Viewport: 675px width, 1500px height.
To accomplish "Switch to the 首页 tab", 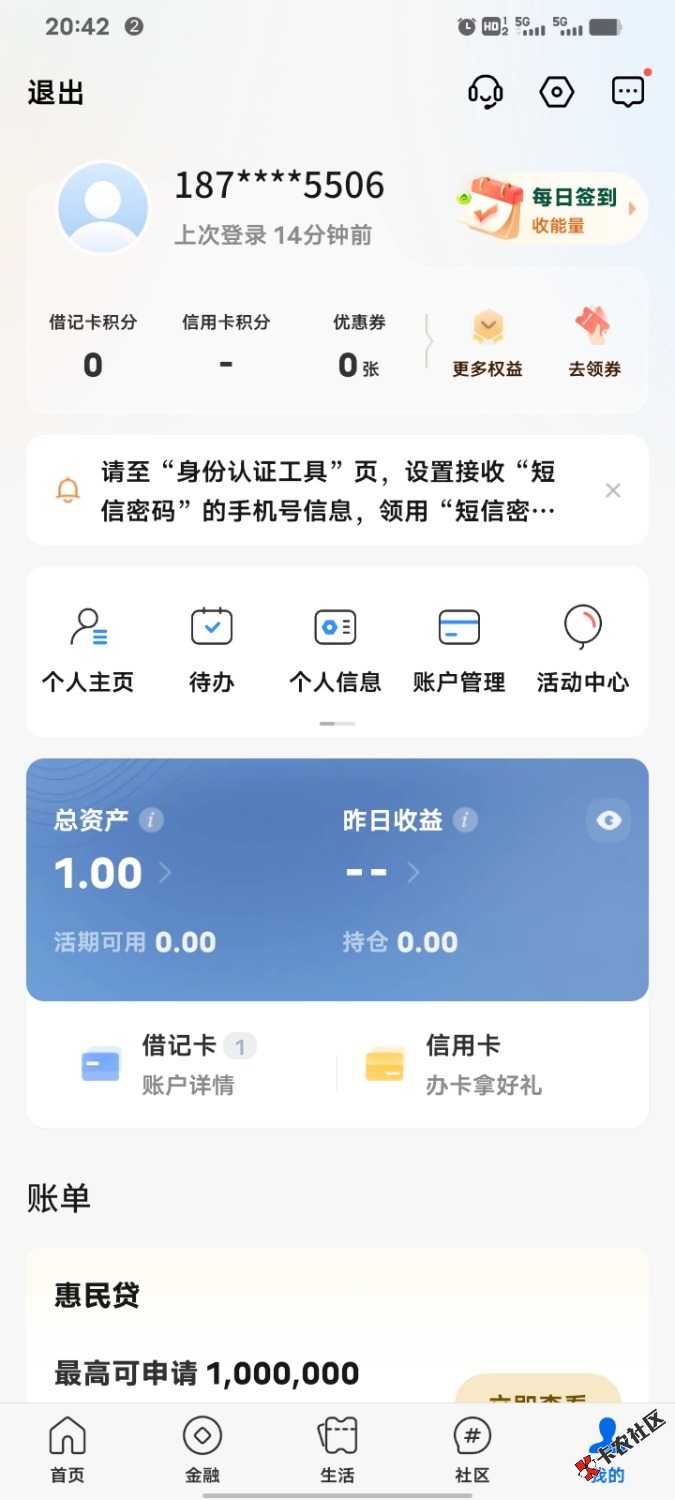I will [x=67, y=1449].
